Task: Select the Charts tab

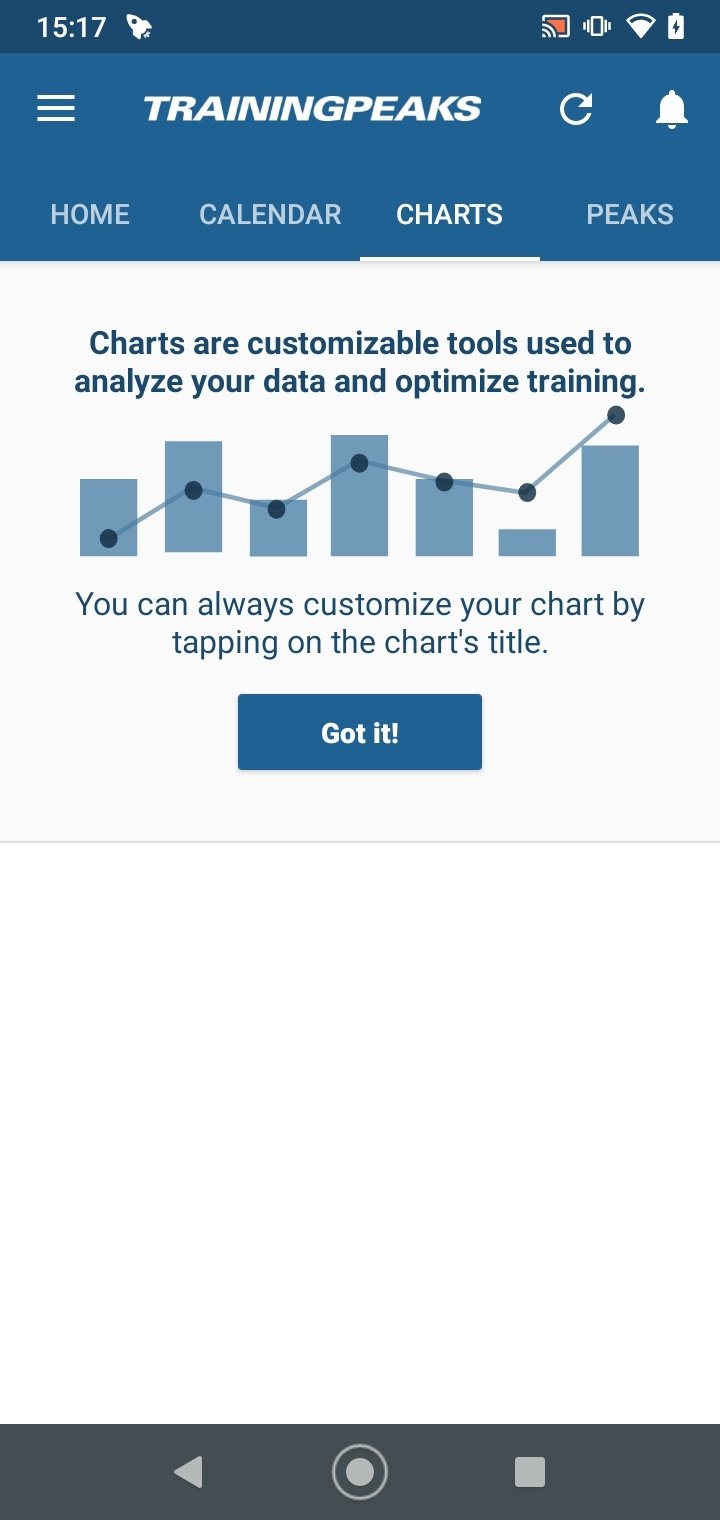Action: pos(450,215)
